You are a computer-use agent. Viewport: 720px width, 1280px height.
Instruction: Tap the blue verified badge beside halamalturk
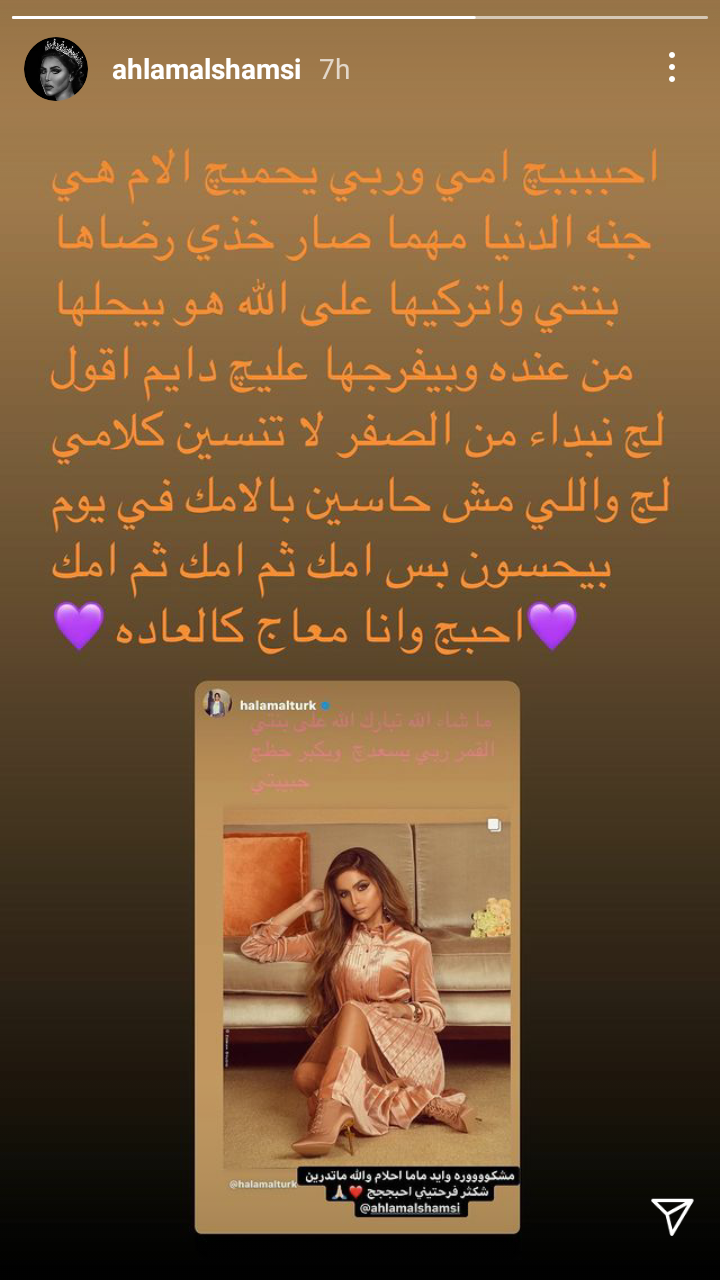tap(327, 704)
